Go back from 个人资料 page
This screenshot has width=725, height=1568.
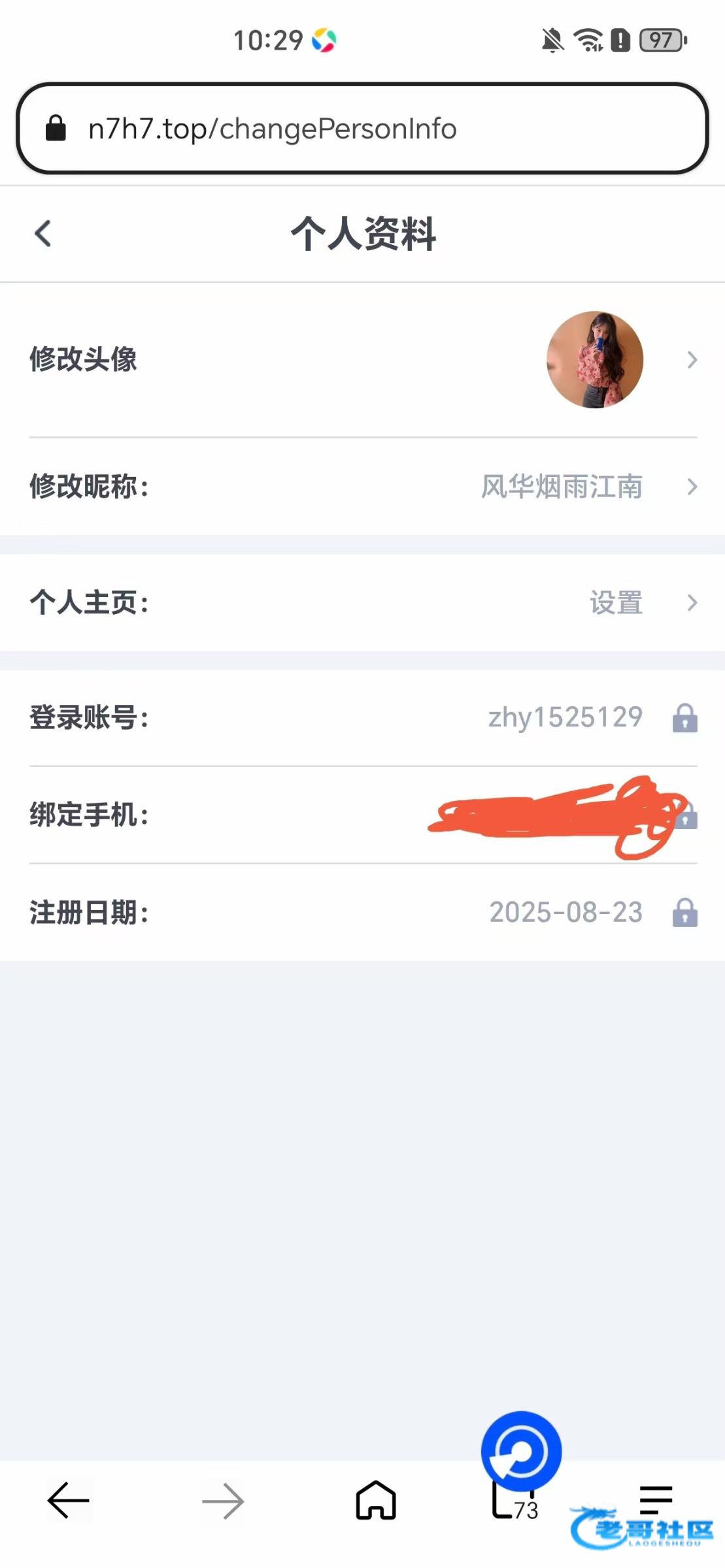click(x=43, y=233)
